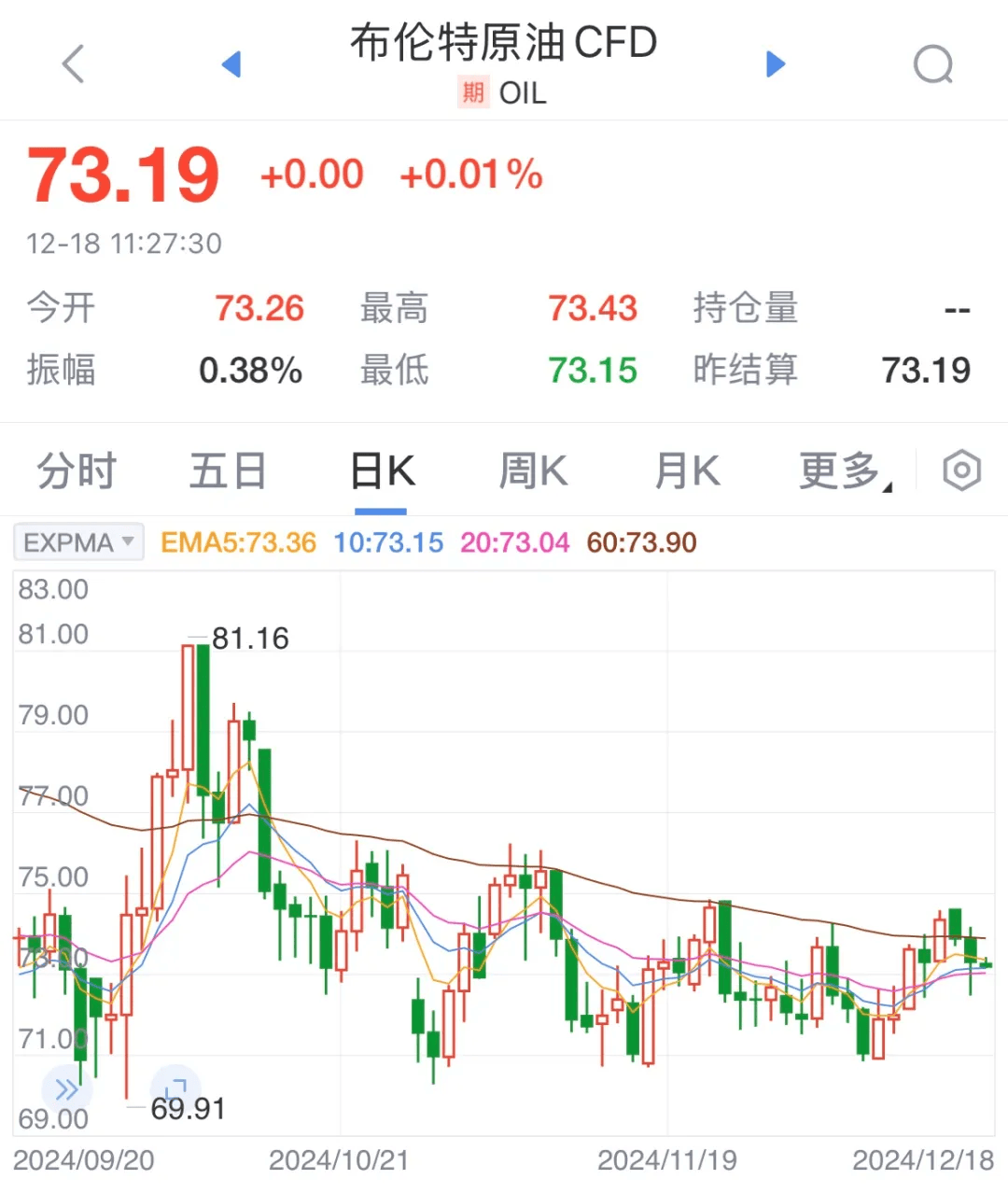This screenshot has width=1008, height=1193.
Task: Open the search magnifier icon
Action: [932, 63]
